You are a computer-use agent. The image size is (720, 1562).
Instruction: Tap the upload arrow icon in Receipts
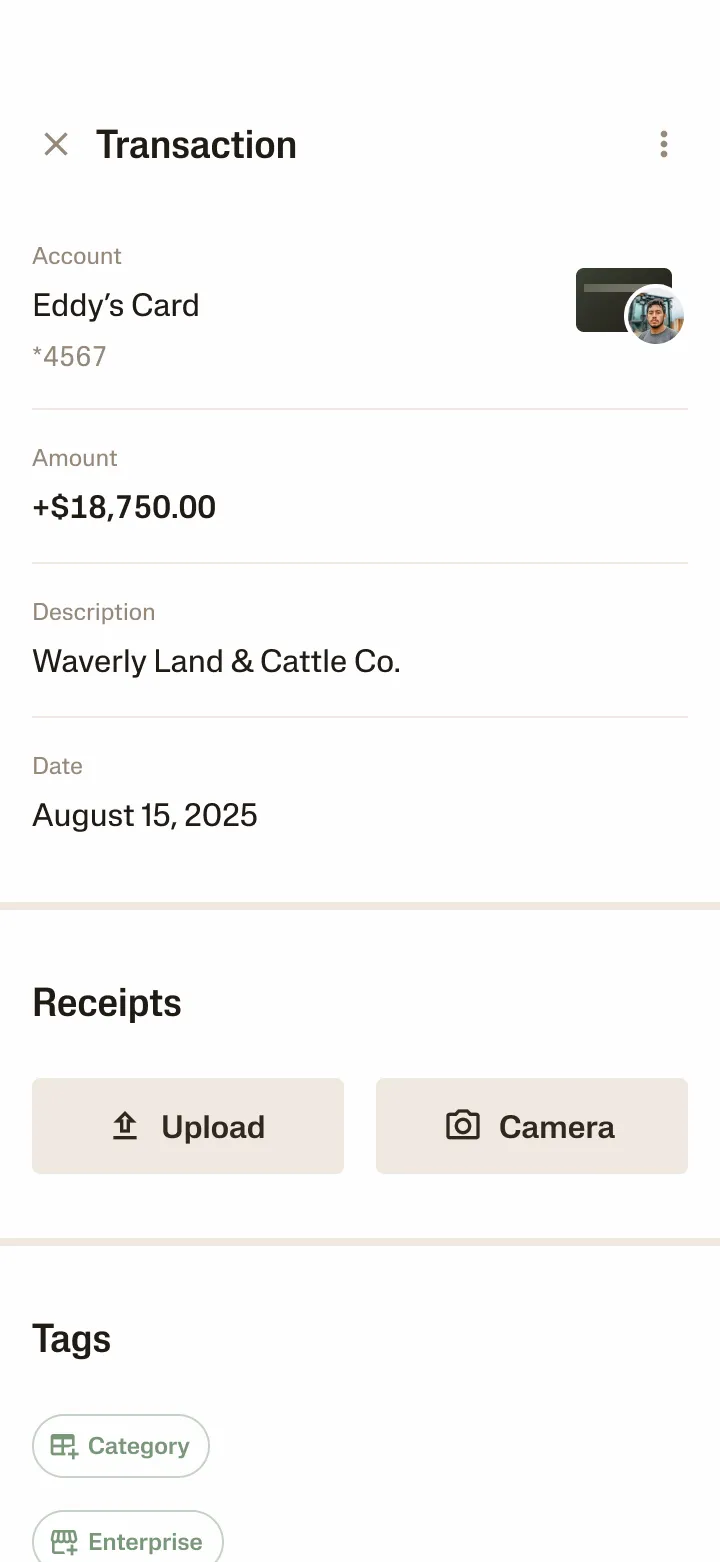pyautogui.click(x=125, y=1125)
